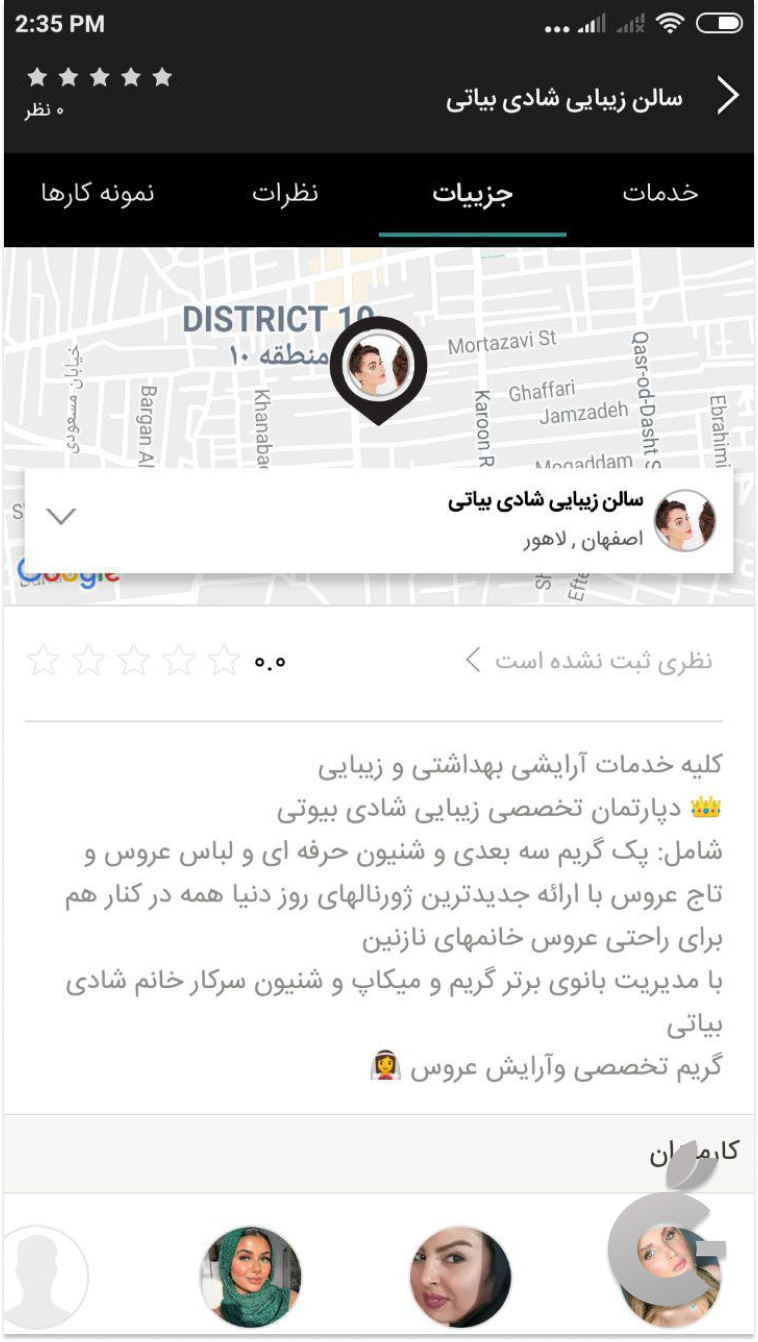Image resolution: width=758 pixels, height=1342 pixels.
Task: Open the staff member with dark hair
Action: [460, 1277]
